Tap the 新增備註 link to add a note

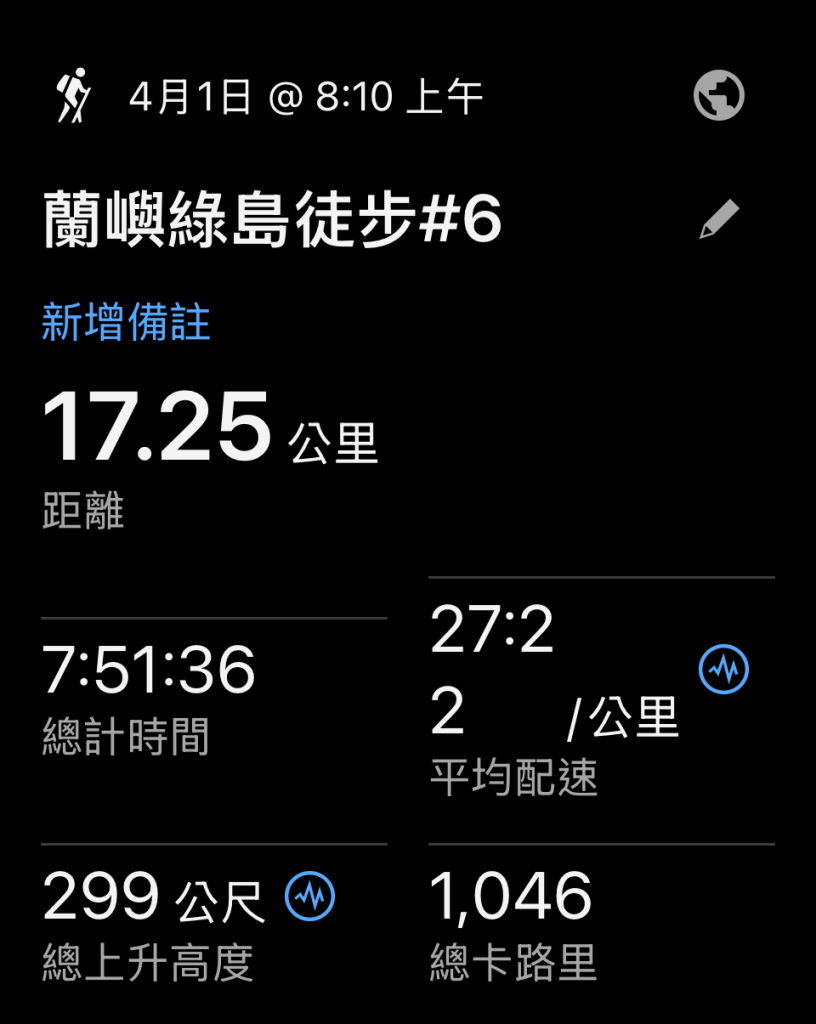point(126,323)
